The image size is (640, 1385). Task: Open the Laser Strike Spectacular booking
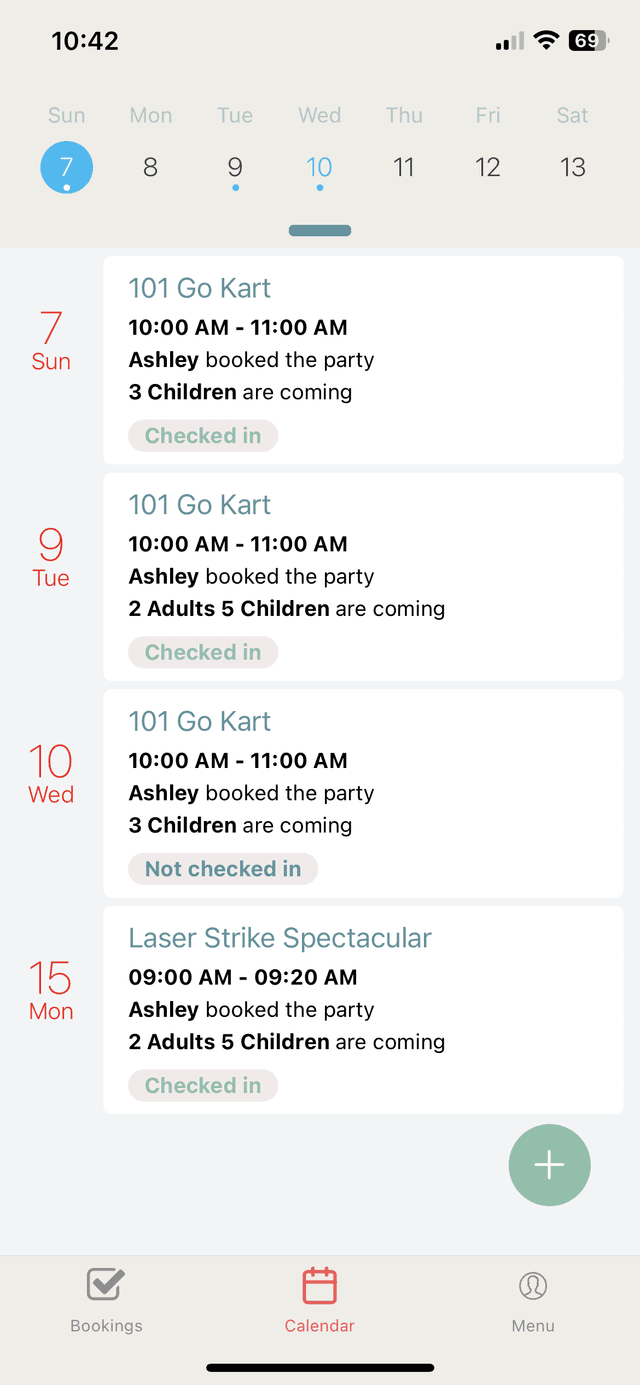pos(363,1010)
